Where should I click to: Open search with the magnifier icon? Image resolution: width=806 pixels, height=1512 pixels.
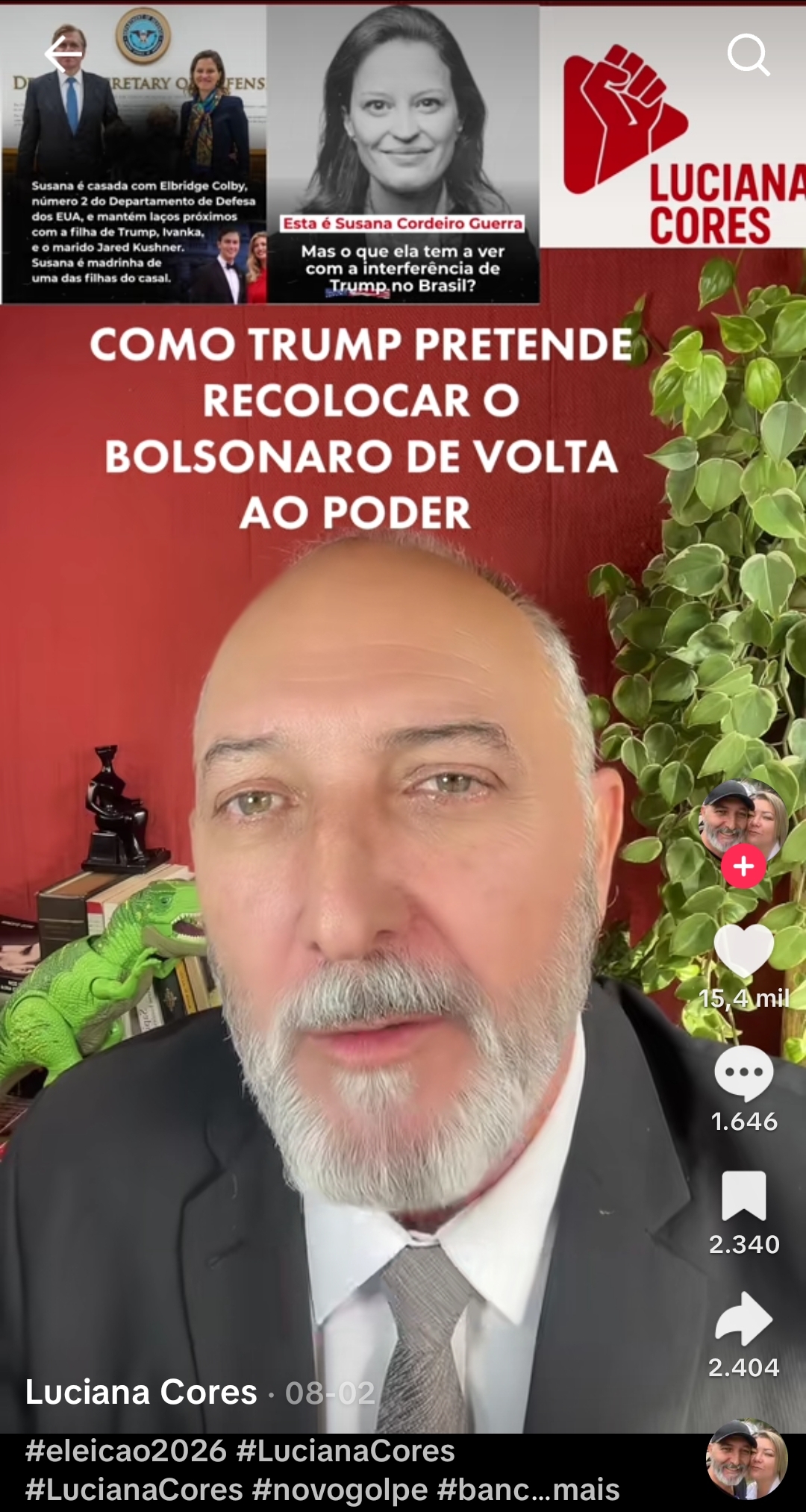point(748,54)
